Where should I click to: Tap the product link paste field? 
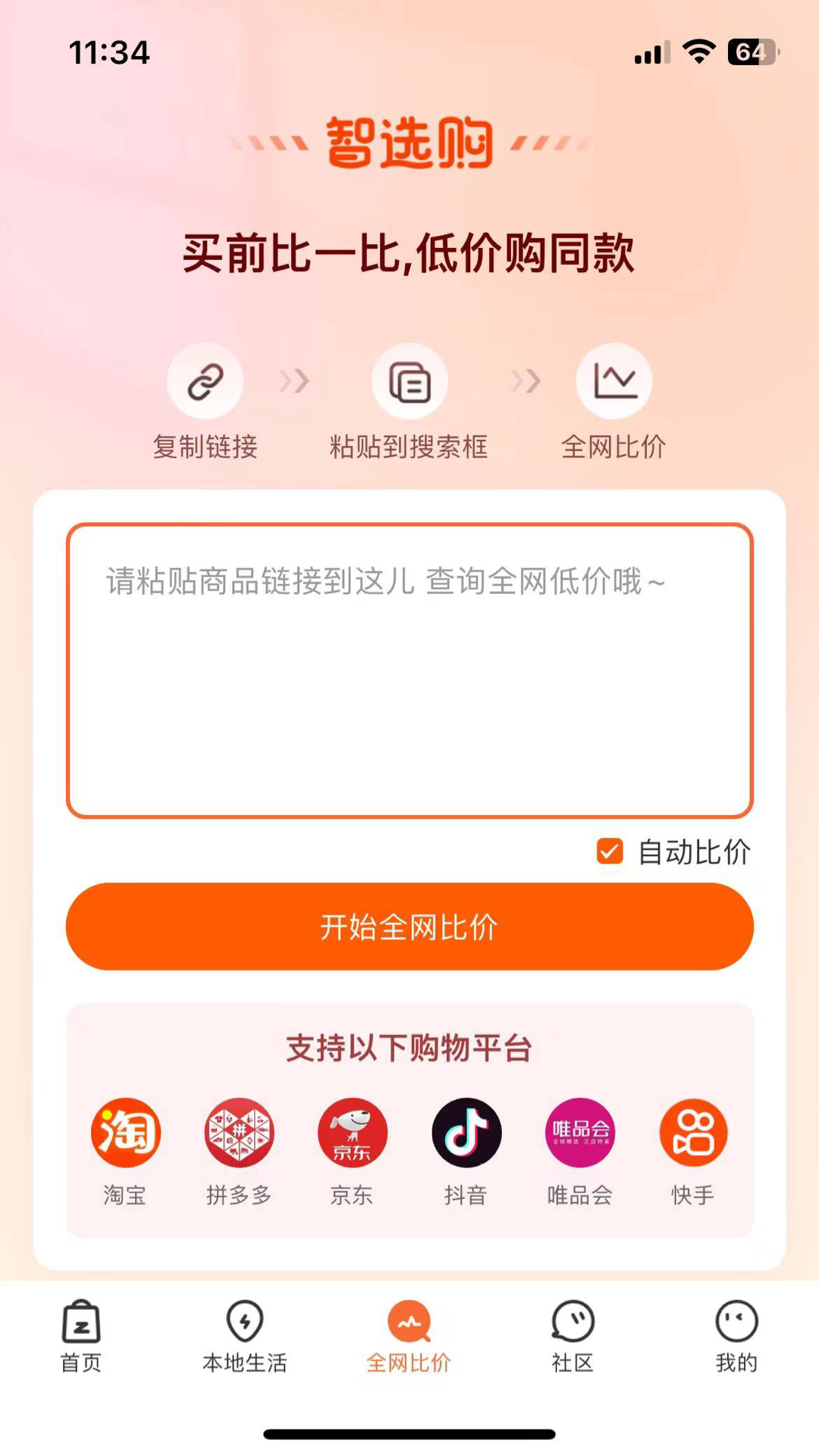(409, 670)
